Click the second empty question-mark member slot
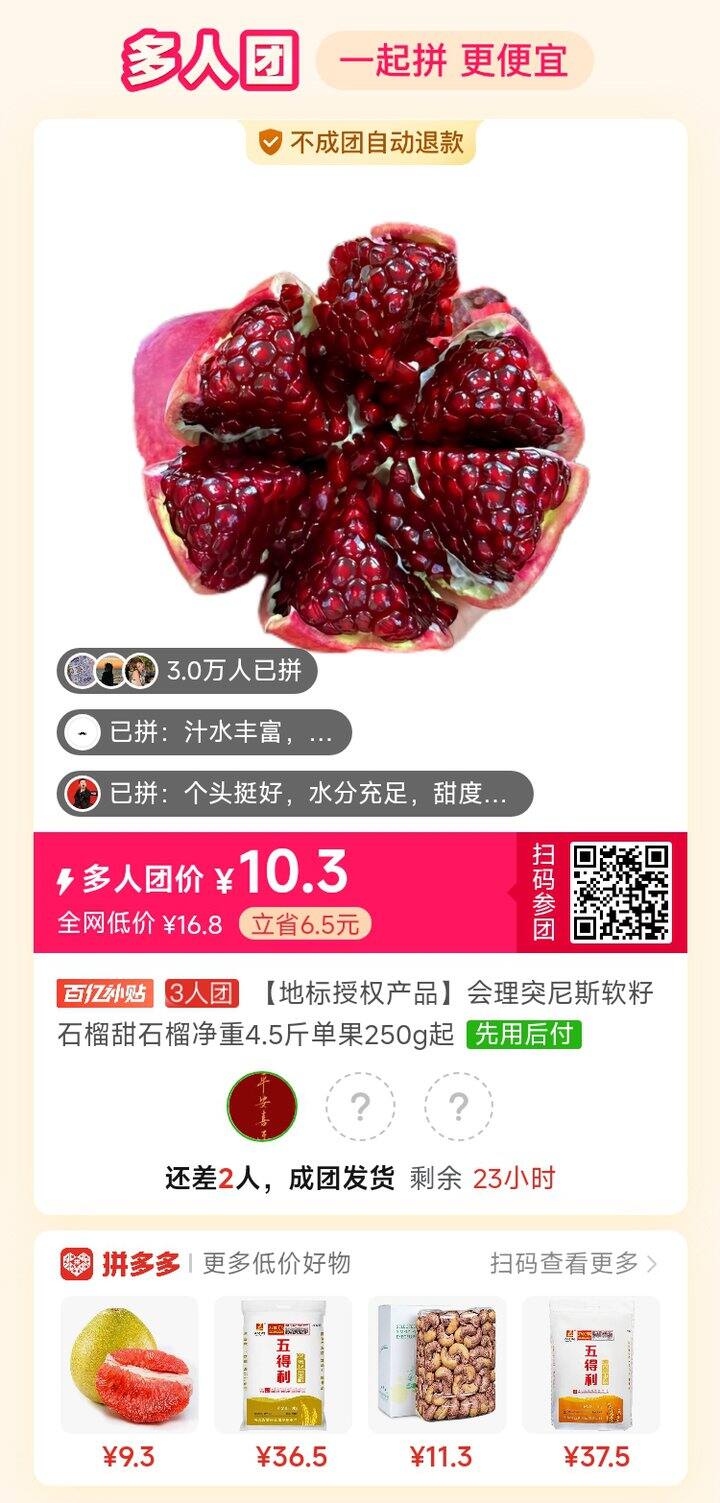 pyautogui.click(x=459, y=1105)
